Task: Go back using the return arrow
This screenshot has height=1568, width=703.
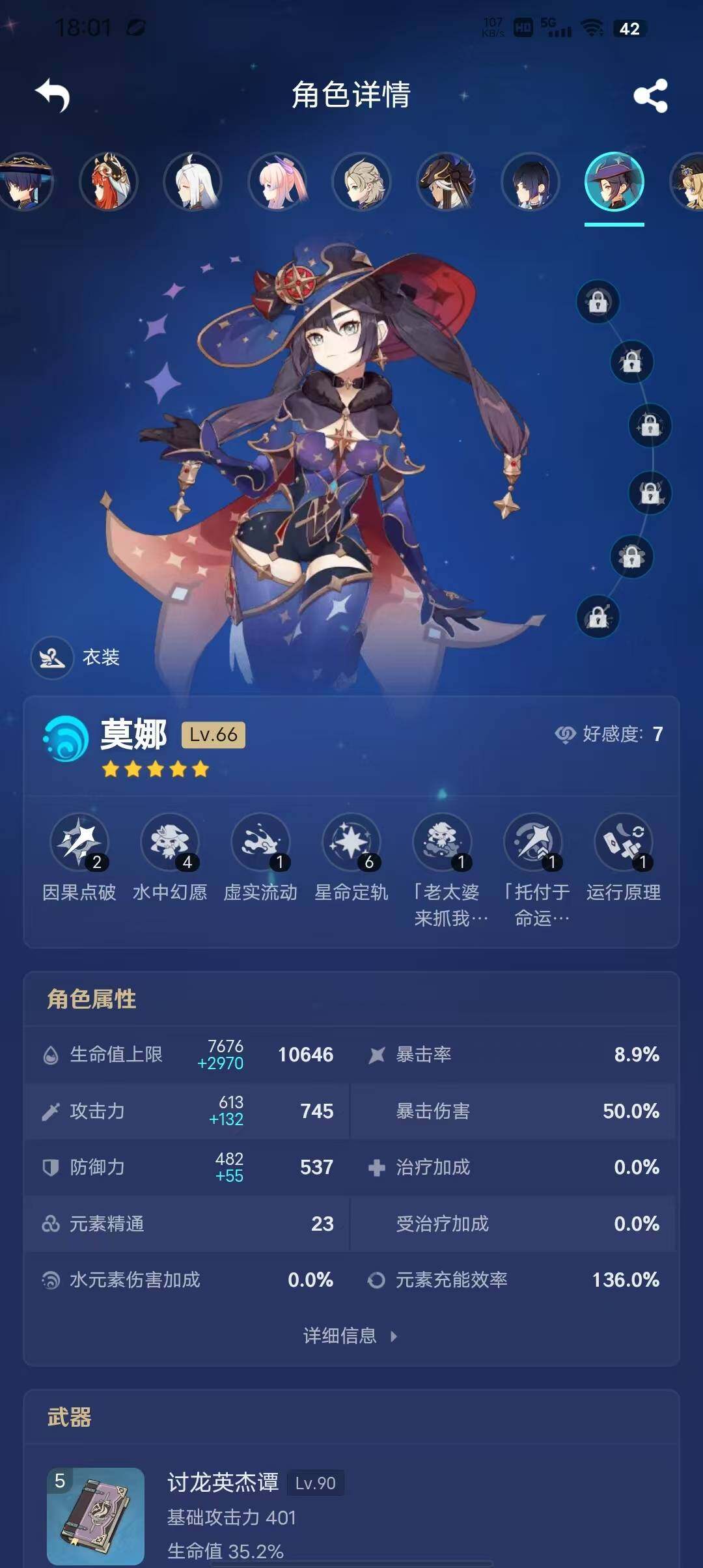Action: pyautogui.click(x=53, y=96)
